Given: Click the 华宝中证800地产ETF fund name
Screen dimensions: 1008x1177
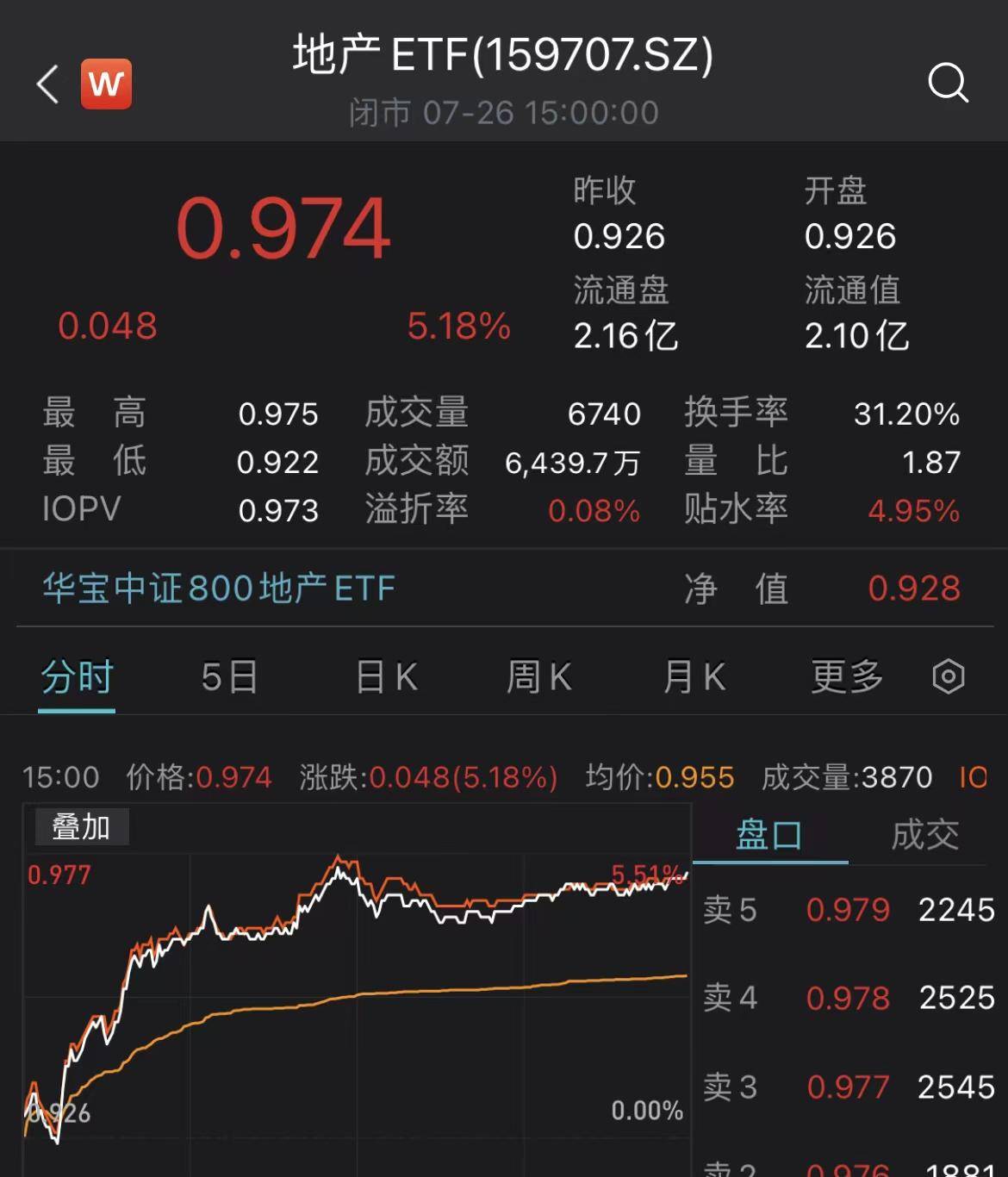Looking at the screenshot, I should (217, 588).
